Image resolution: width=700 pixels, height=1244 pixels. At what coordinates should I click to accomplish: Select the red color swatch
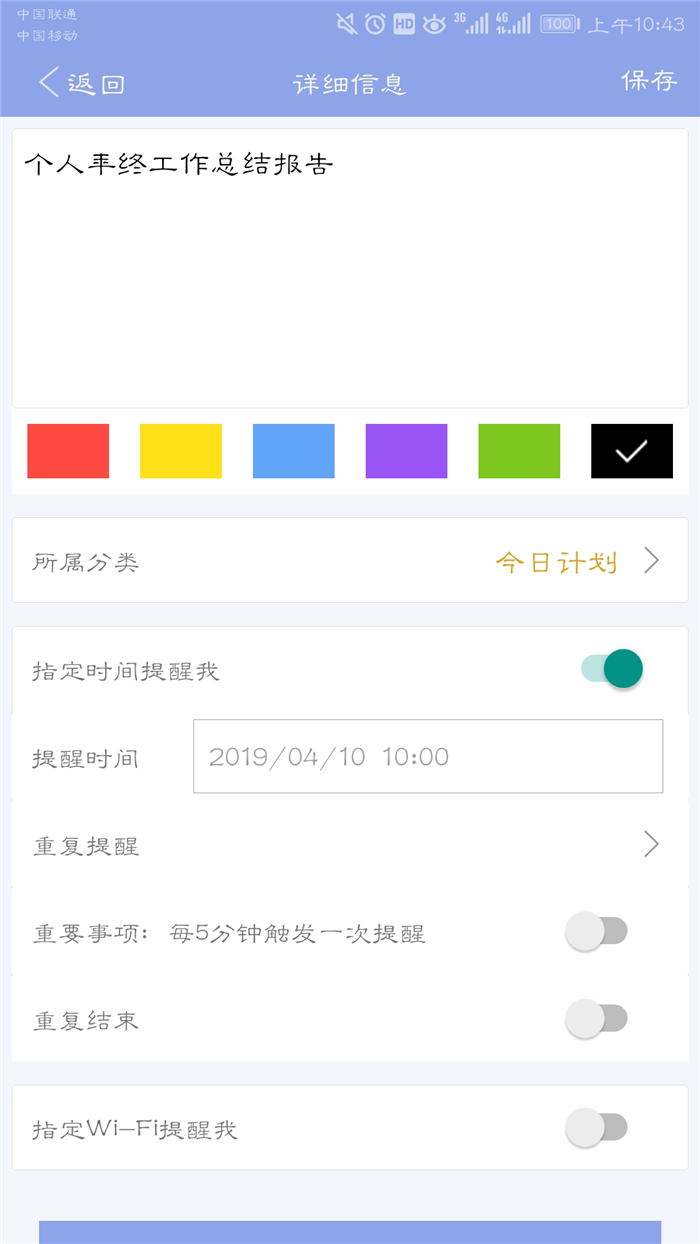coord(68,451)
